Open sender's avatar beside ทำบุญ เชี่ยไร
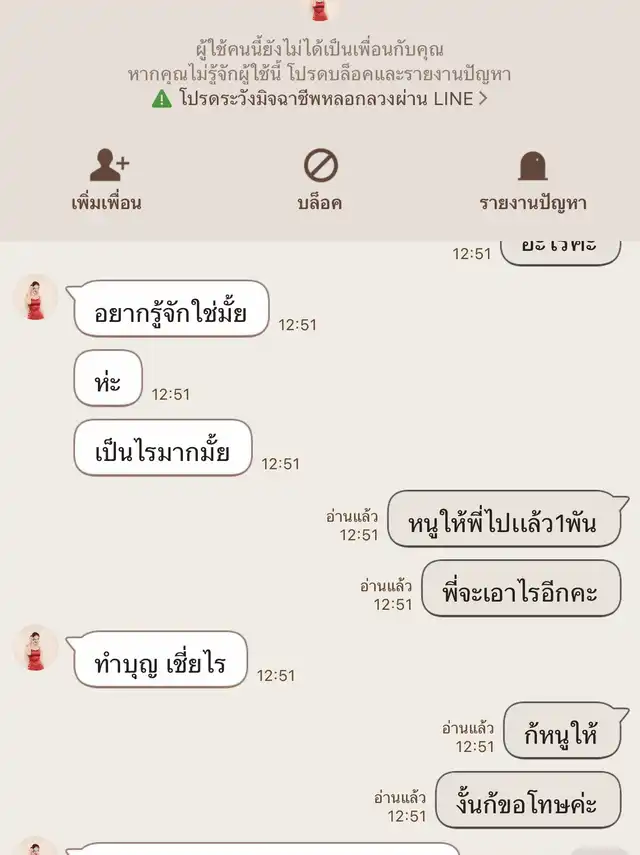Viewport: 640px width, 855px height. click(x=37, y=649)
